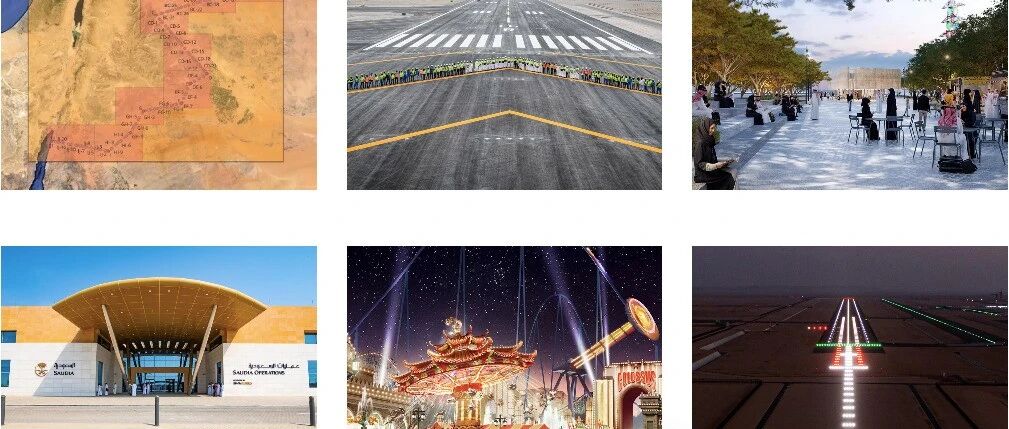
Task: Open the desert map route tile
Action: coord(158,95)
